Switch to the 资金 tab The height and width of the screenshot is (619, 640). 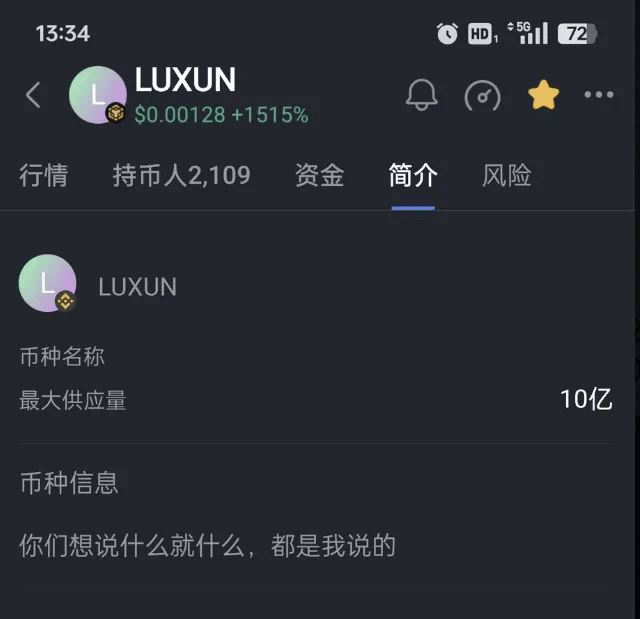[x=320, y=176]
